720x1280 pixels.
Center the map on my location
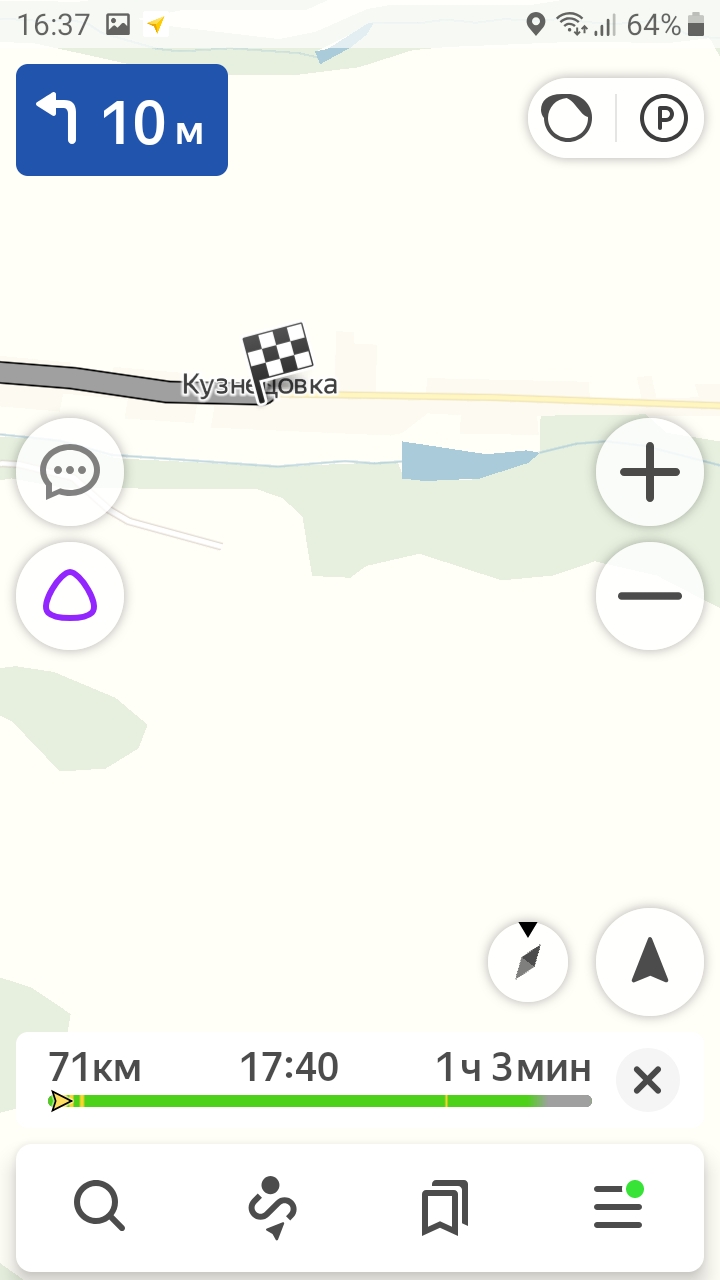click(650, 962)
